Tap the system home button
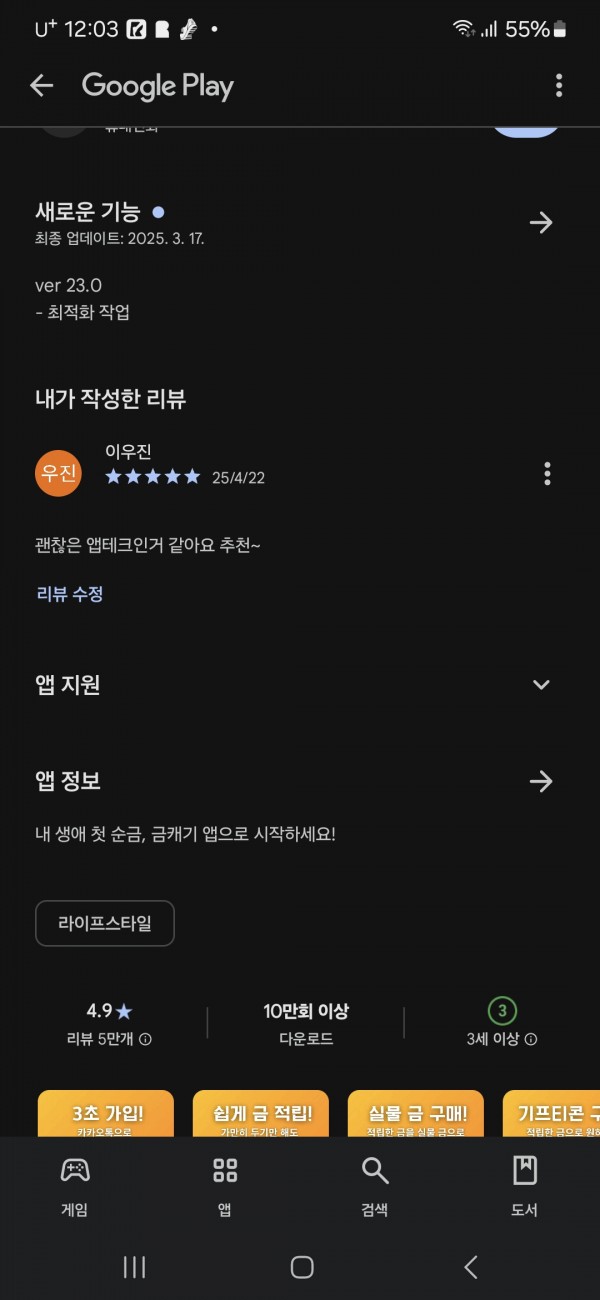This screenshot has width=600, height=1300. (301, 1267)
